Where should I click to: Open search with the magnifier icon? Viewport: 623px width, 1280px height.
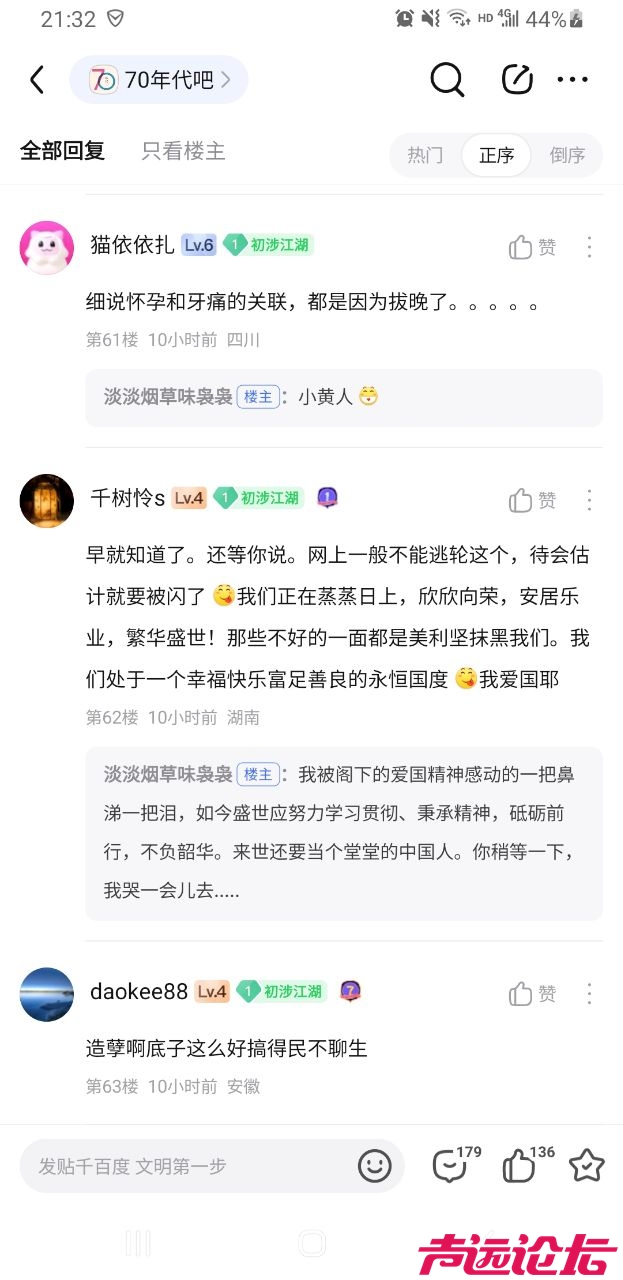coord(447,80)
